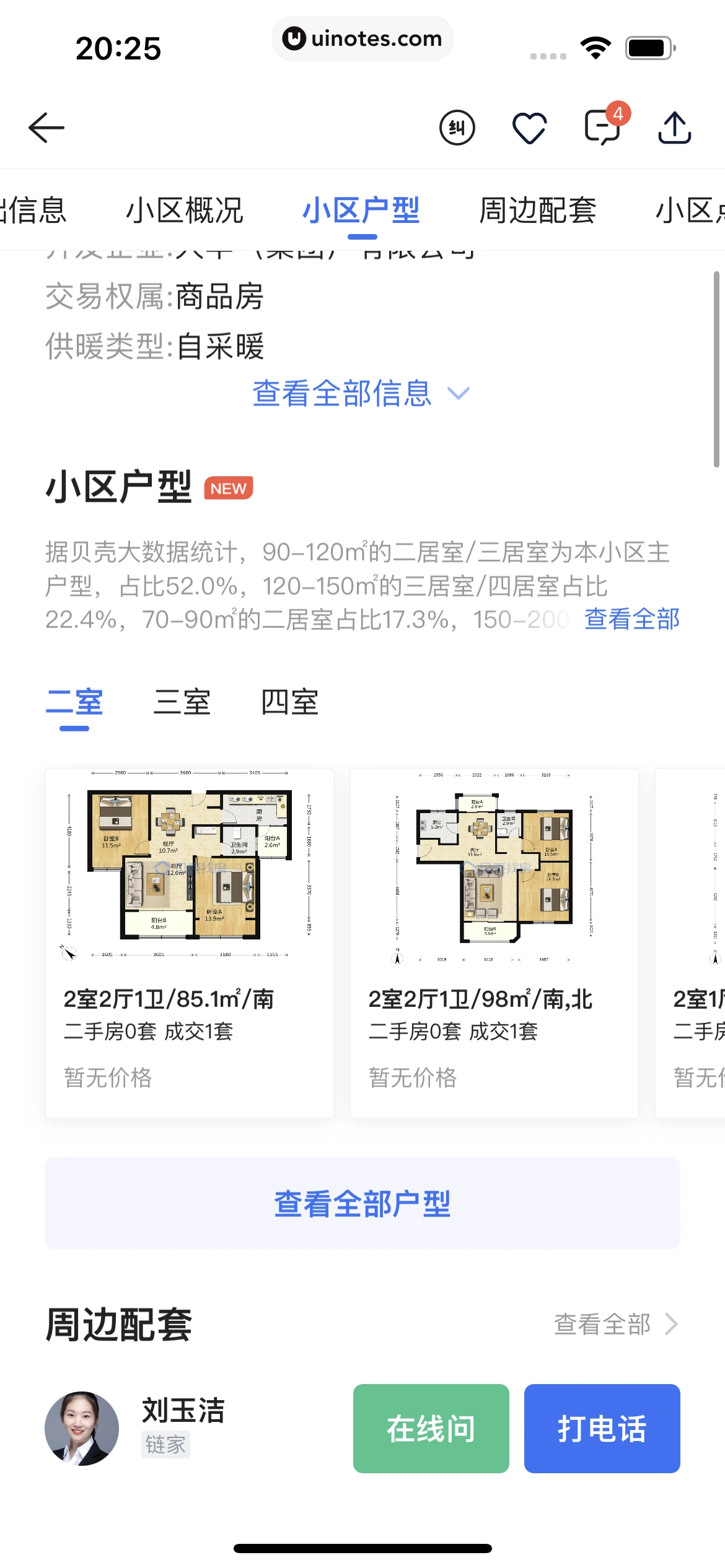Expand 查看全部信息
The image size is (725, 1568).
click(x=361, y=393)
